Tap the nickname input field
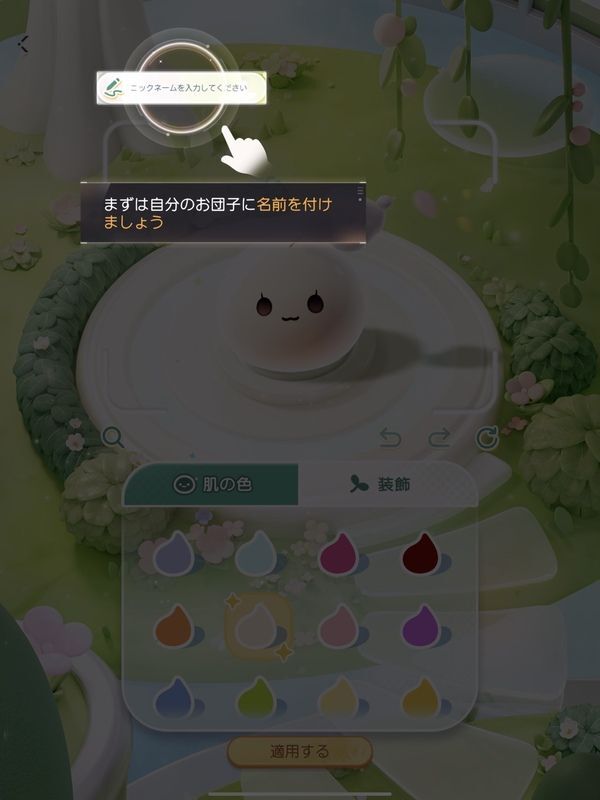The height and width of the screenshot is (800, 600). pyautogui.click(x=183, y=88)
